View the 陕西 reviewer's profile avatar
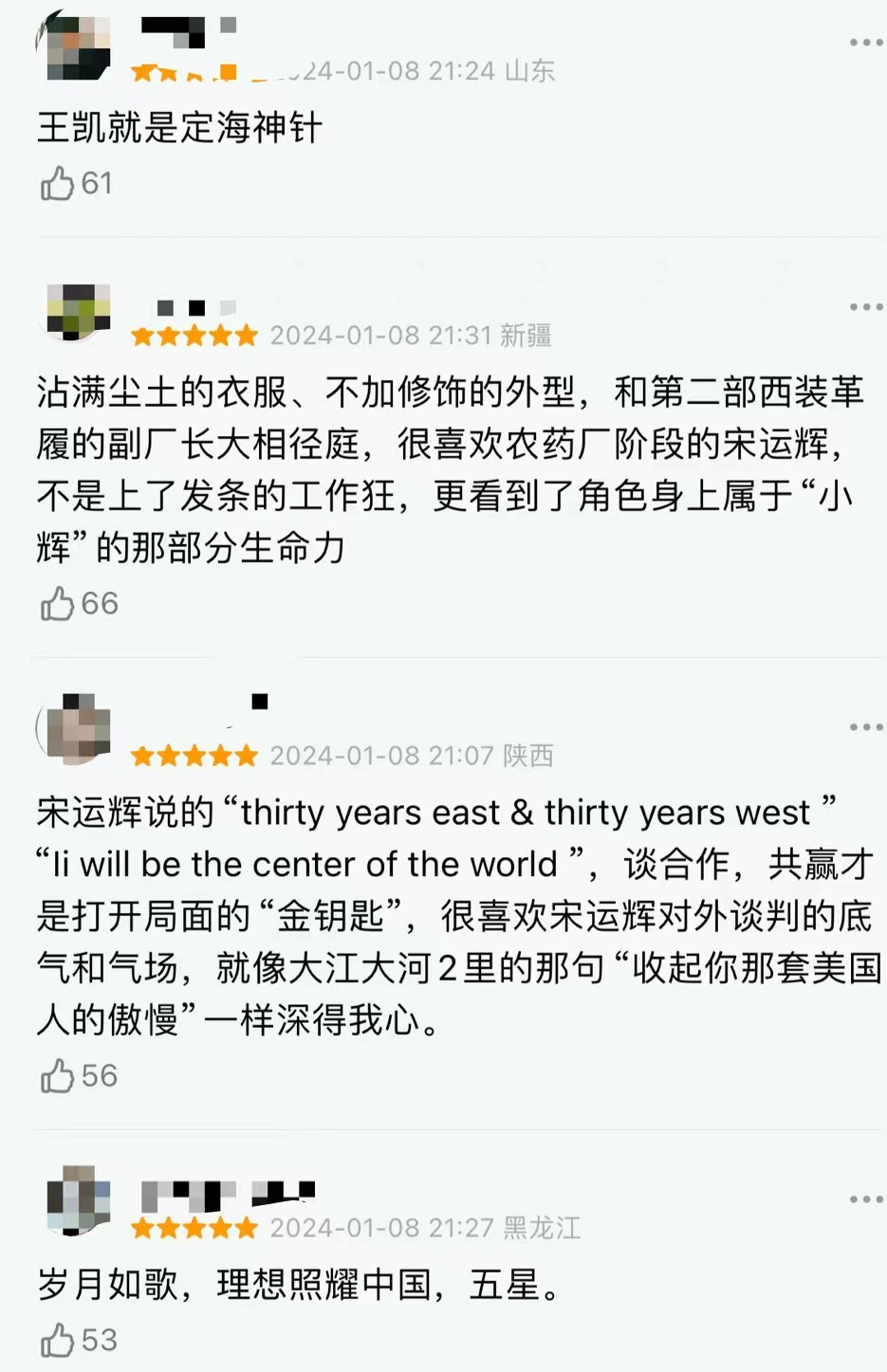Viewport: 887px width, 1372px height. tap(76, 728)
